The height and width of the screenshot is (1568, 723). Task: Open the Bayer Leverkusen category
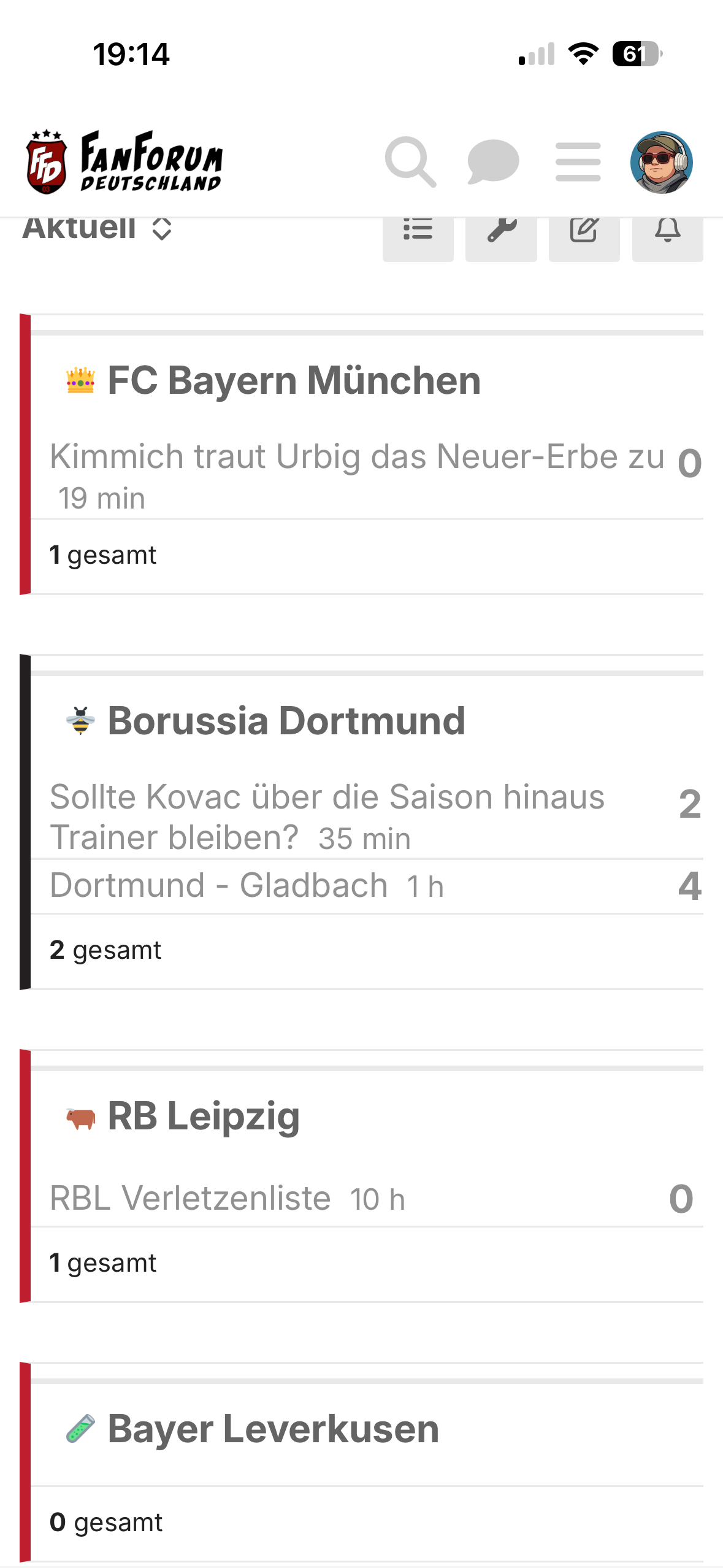[274, 1429]
